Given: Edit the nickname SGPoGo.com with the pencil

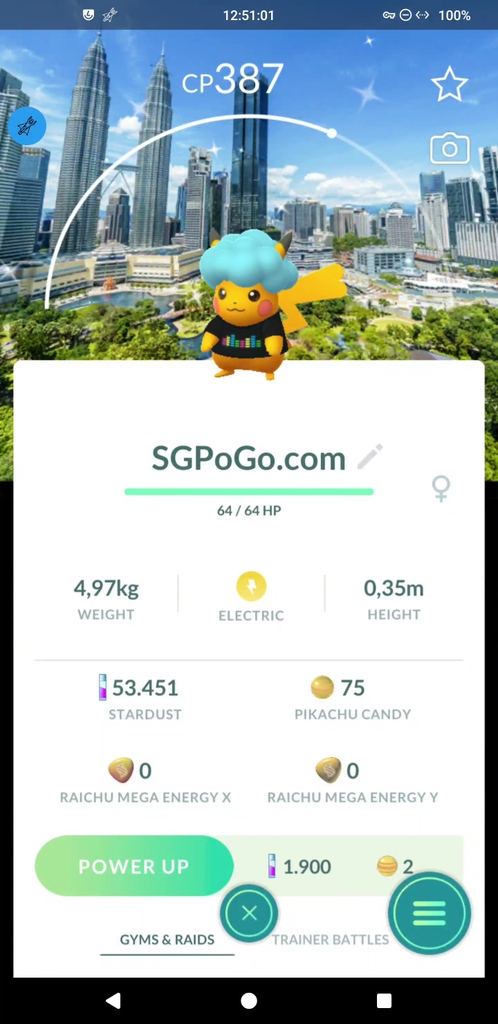Looking at the screenshot, I should (x=370, y=456).
